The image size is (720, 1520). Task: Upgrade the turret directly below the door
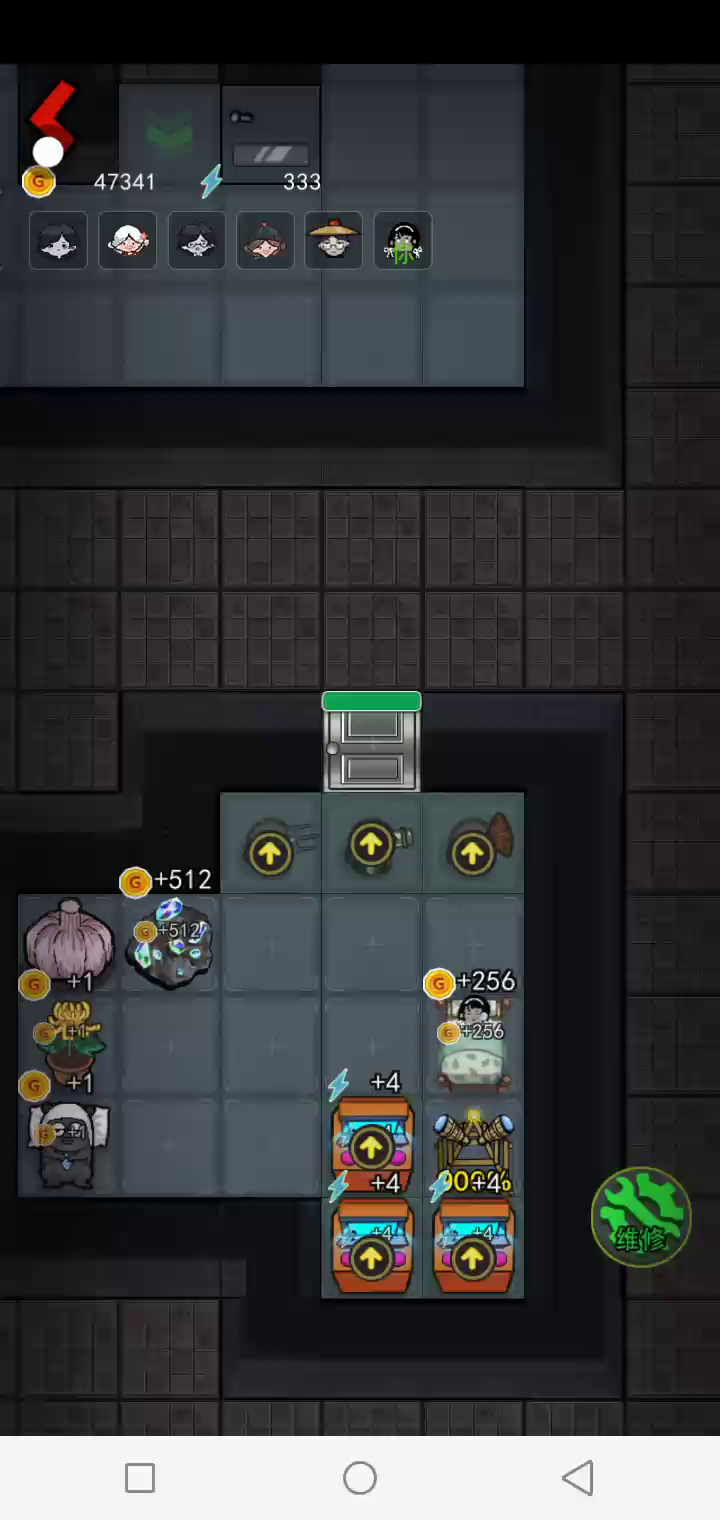click(371, 846)
